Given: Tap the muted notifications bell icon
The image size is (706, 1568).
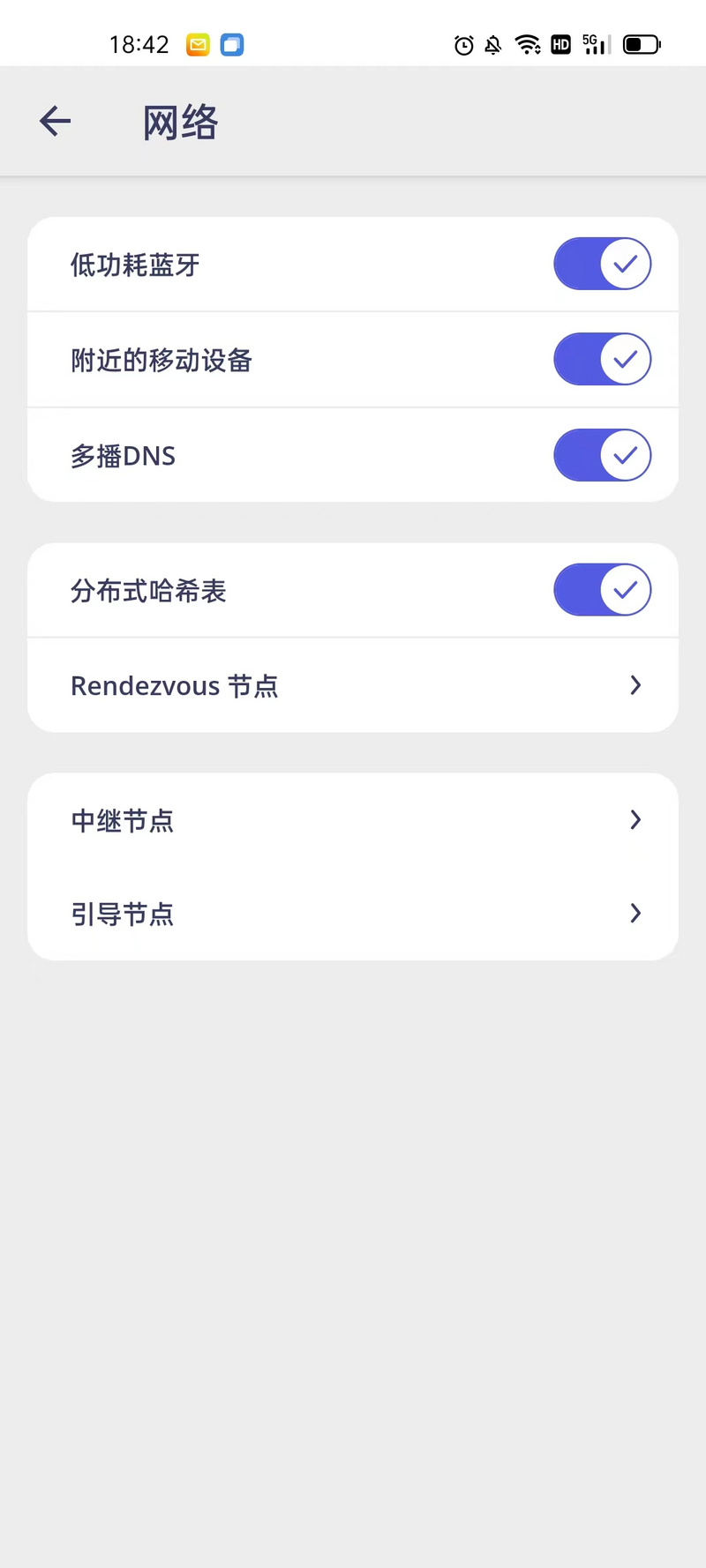Looking at the screenshot, I should click(x=494, y=44).
